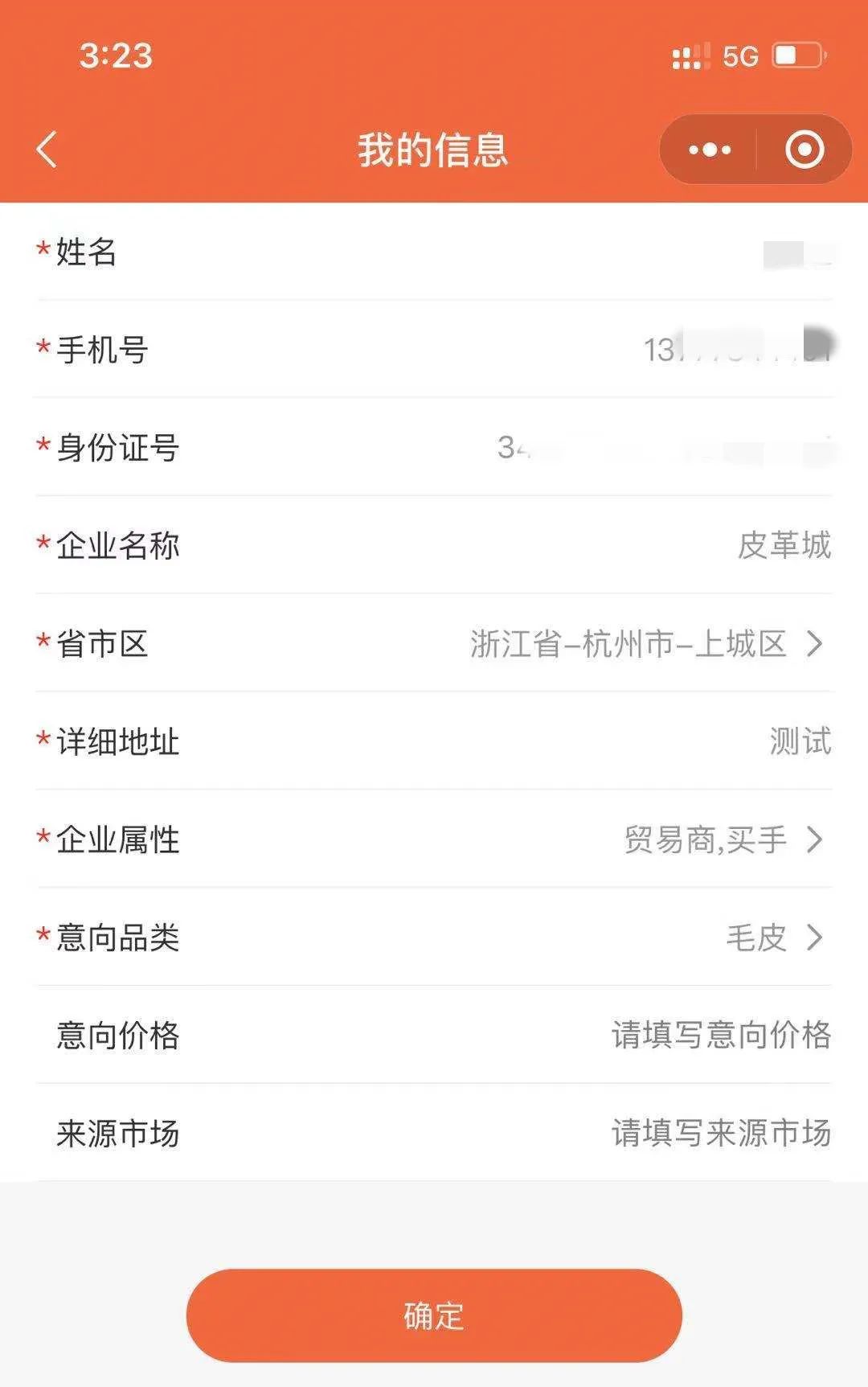Confirm the info with the 确定 button
The image size is (868, 1387).
click(434, 1316)
